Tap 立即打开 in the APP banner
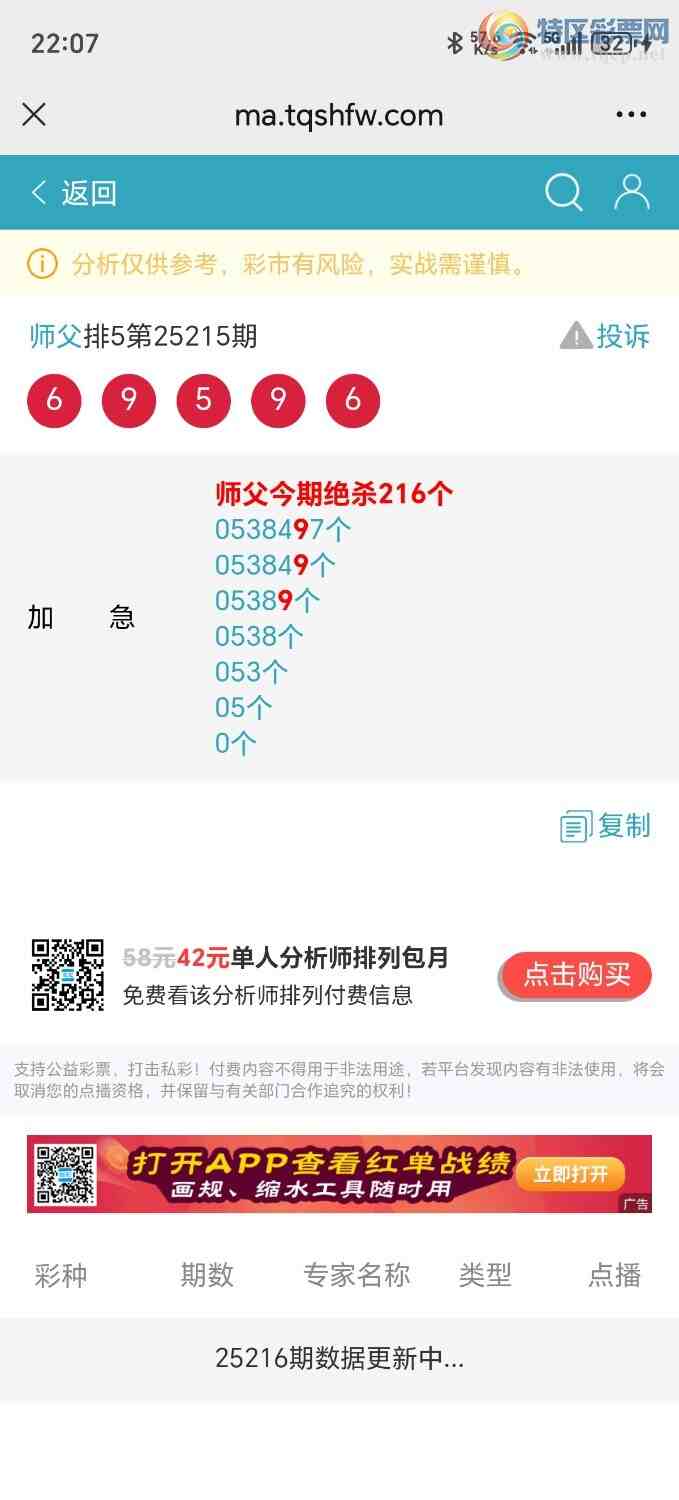Image resolution: width=679 pixels, height=1500 pixels. 570,1174
